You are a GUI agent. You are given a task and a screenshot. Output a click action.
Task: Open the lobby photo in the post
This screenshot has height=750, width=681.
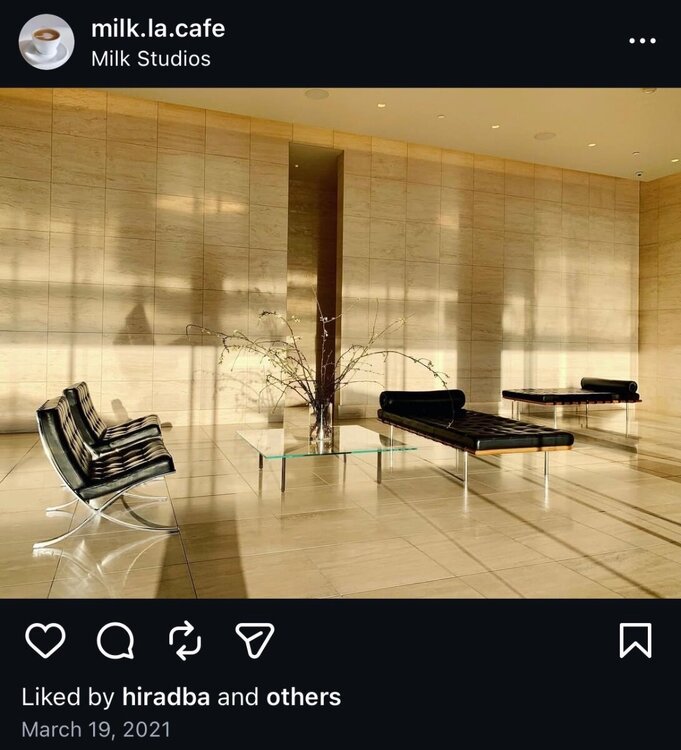tap(340, 343)
